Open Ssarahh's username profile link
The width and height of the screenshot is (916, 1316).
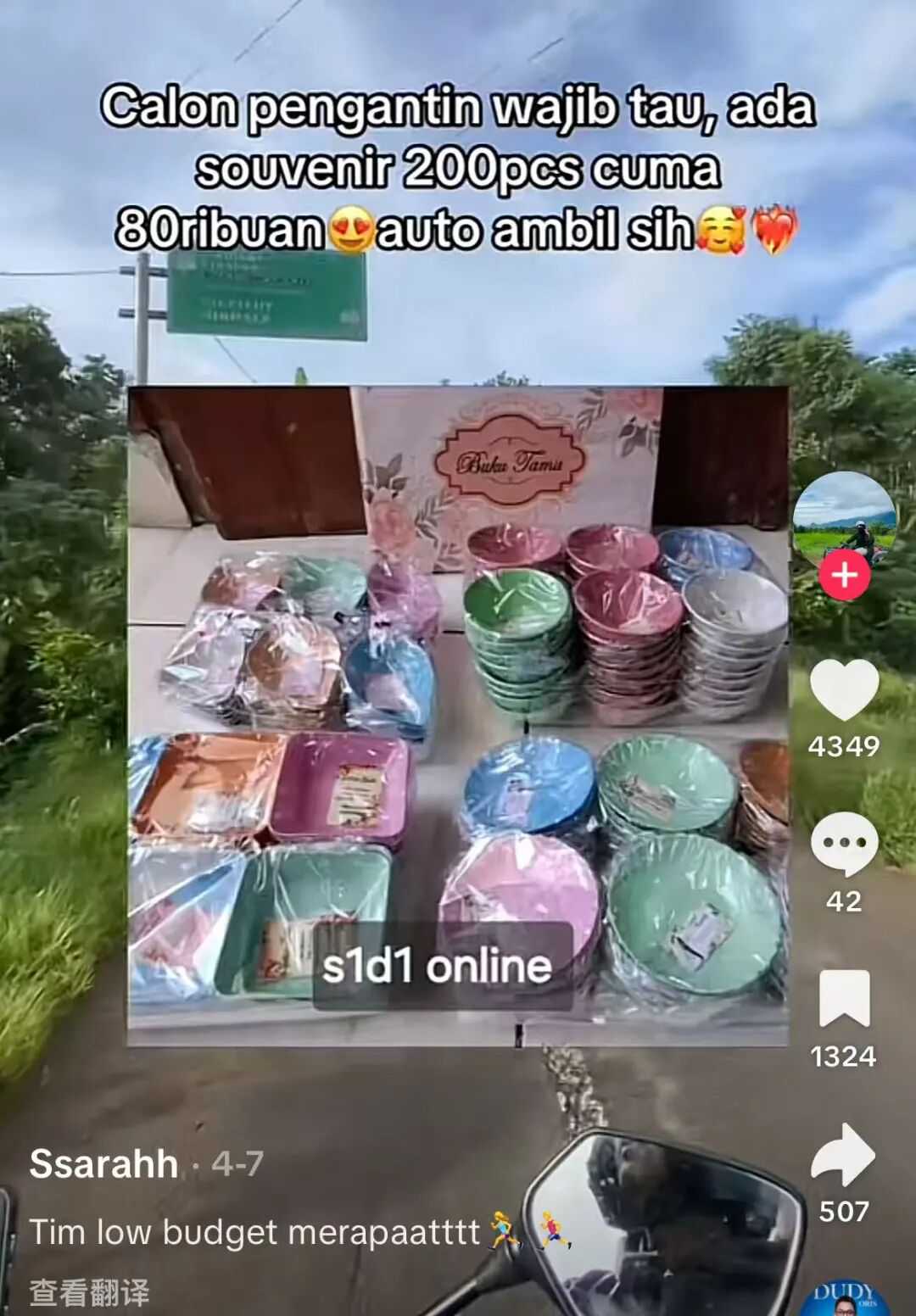pyautogui.click(x=103, y=1163)
